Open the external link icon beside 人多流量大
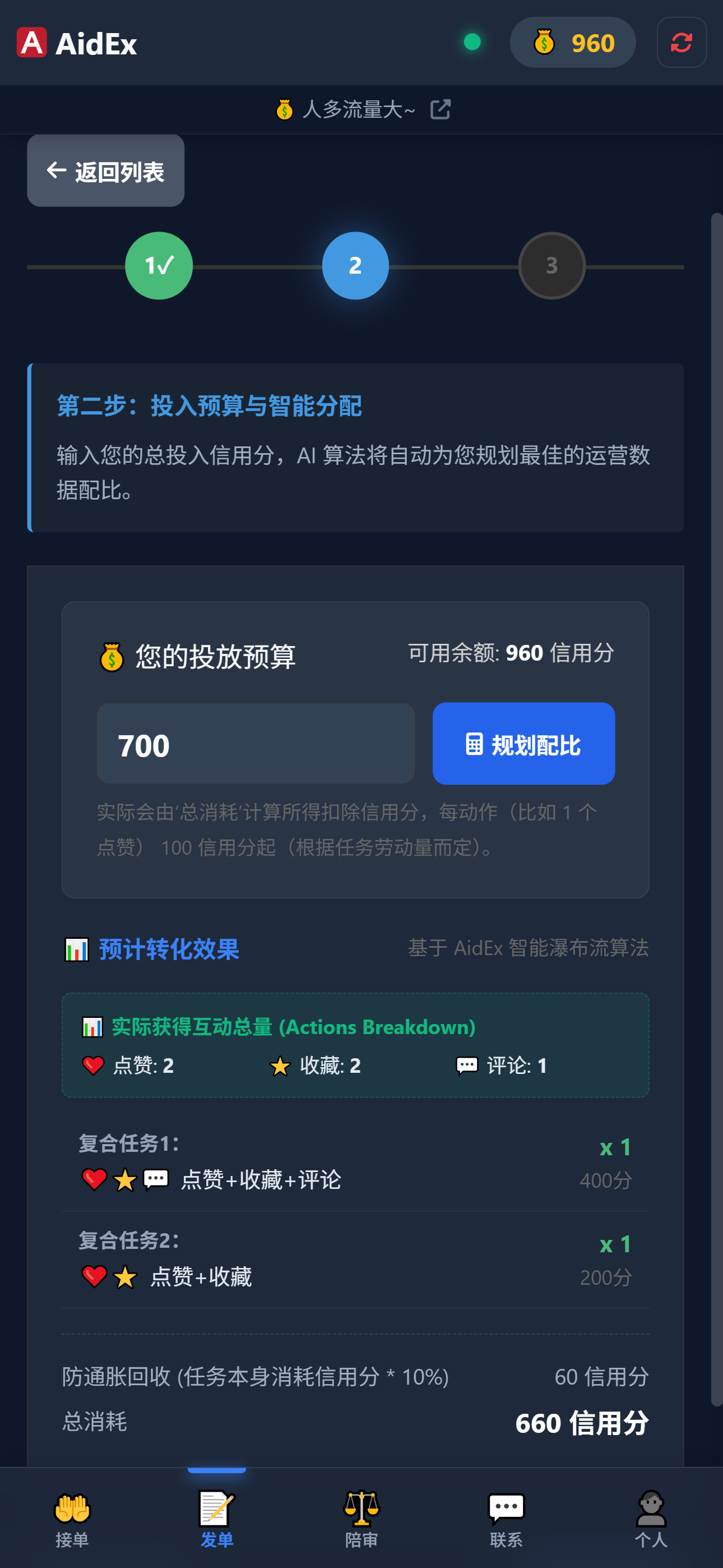Screen dimensions: 723x1568 pos(440,109)
